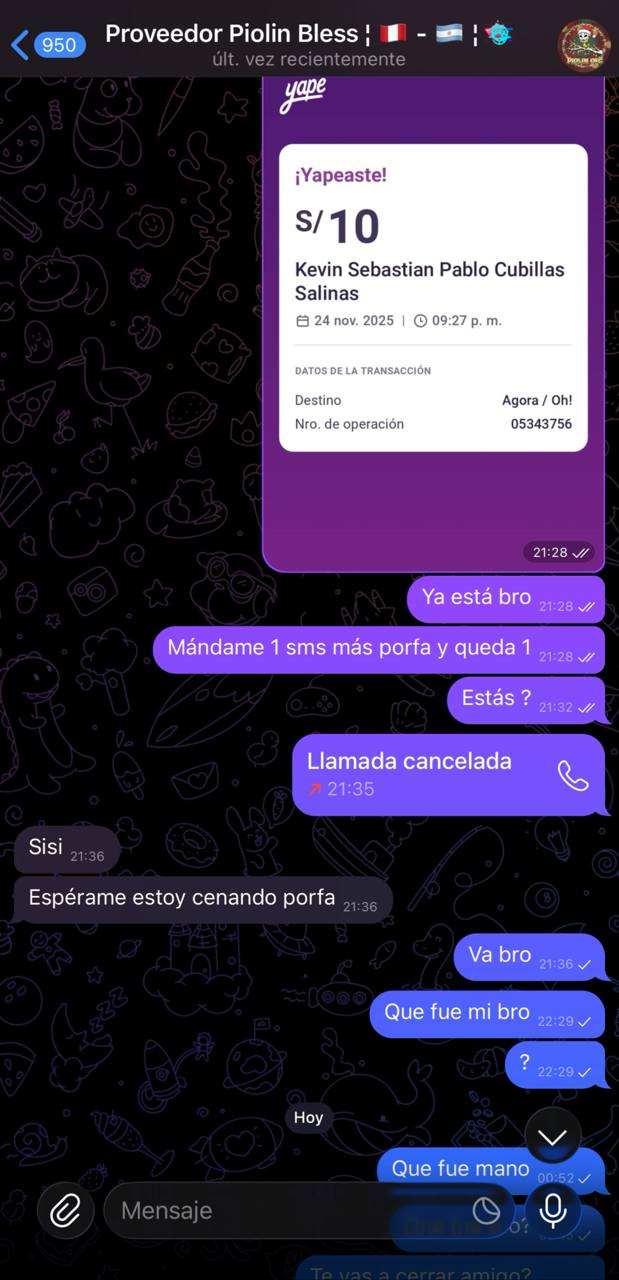Record a voice message with the microphone
The height and width of the screenshot is (1280, 619).
click(x=552, y=1211)
